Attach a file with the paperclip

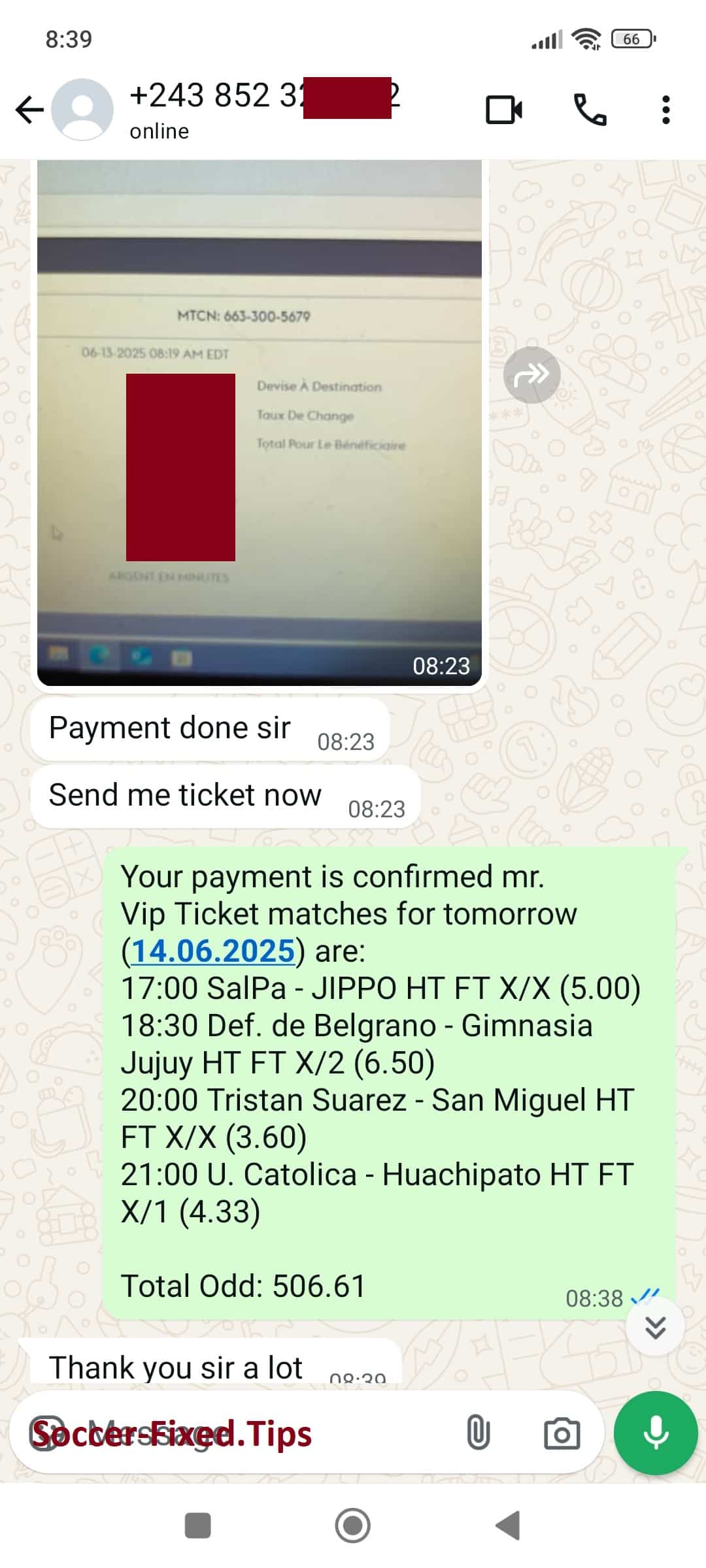pos(478,1433)
